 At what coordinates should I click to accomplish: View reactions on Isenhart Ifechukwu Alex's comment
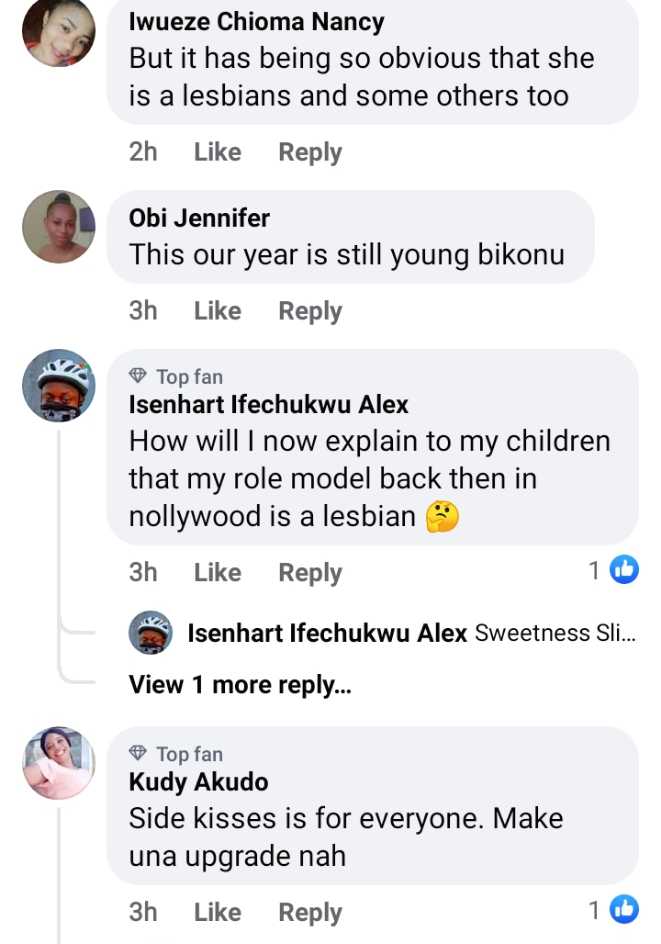click(x=613, y=570)
